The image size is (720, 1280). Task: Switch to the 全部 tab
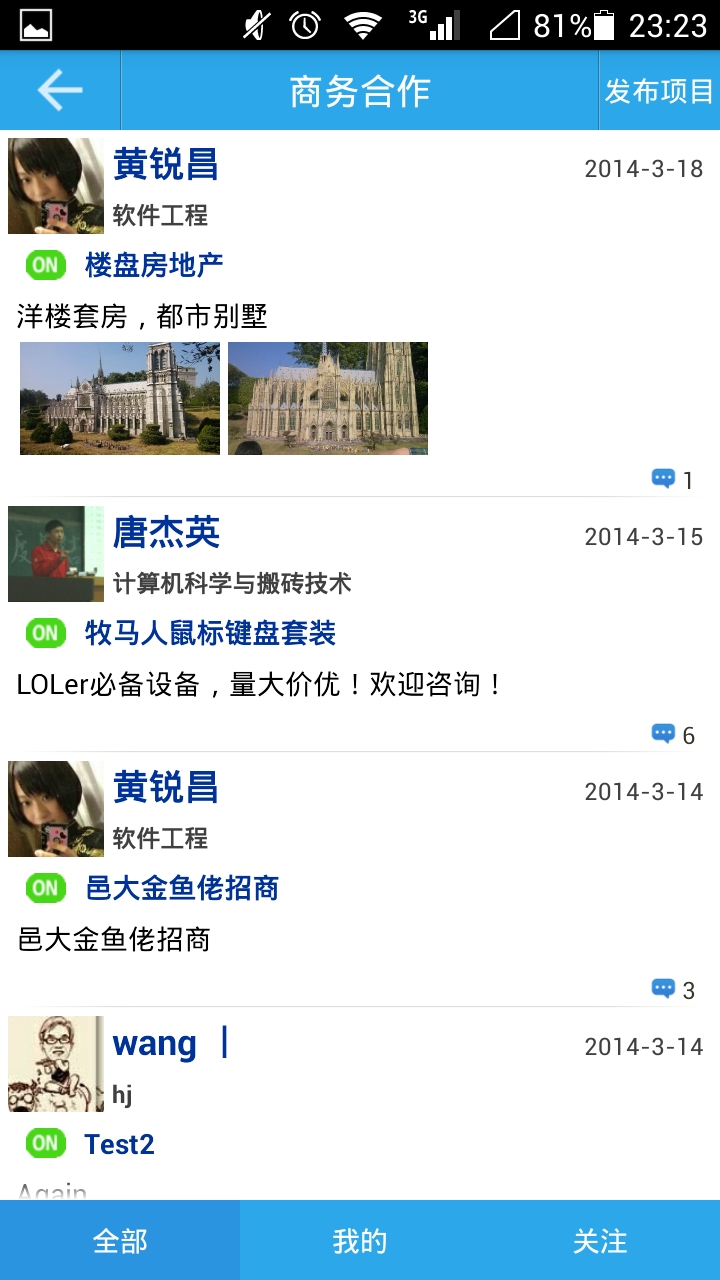click(x=120, y=1241)
